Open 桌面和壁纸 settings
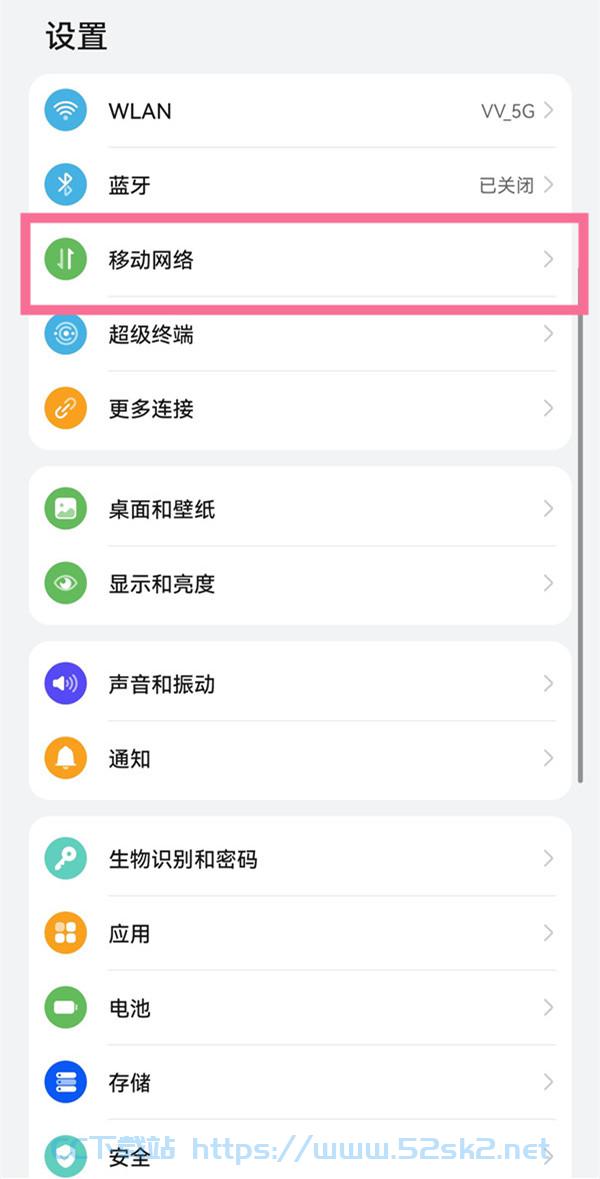This screenshot has width=600, height=1179. pos(300,509)
